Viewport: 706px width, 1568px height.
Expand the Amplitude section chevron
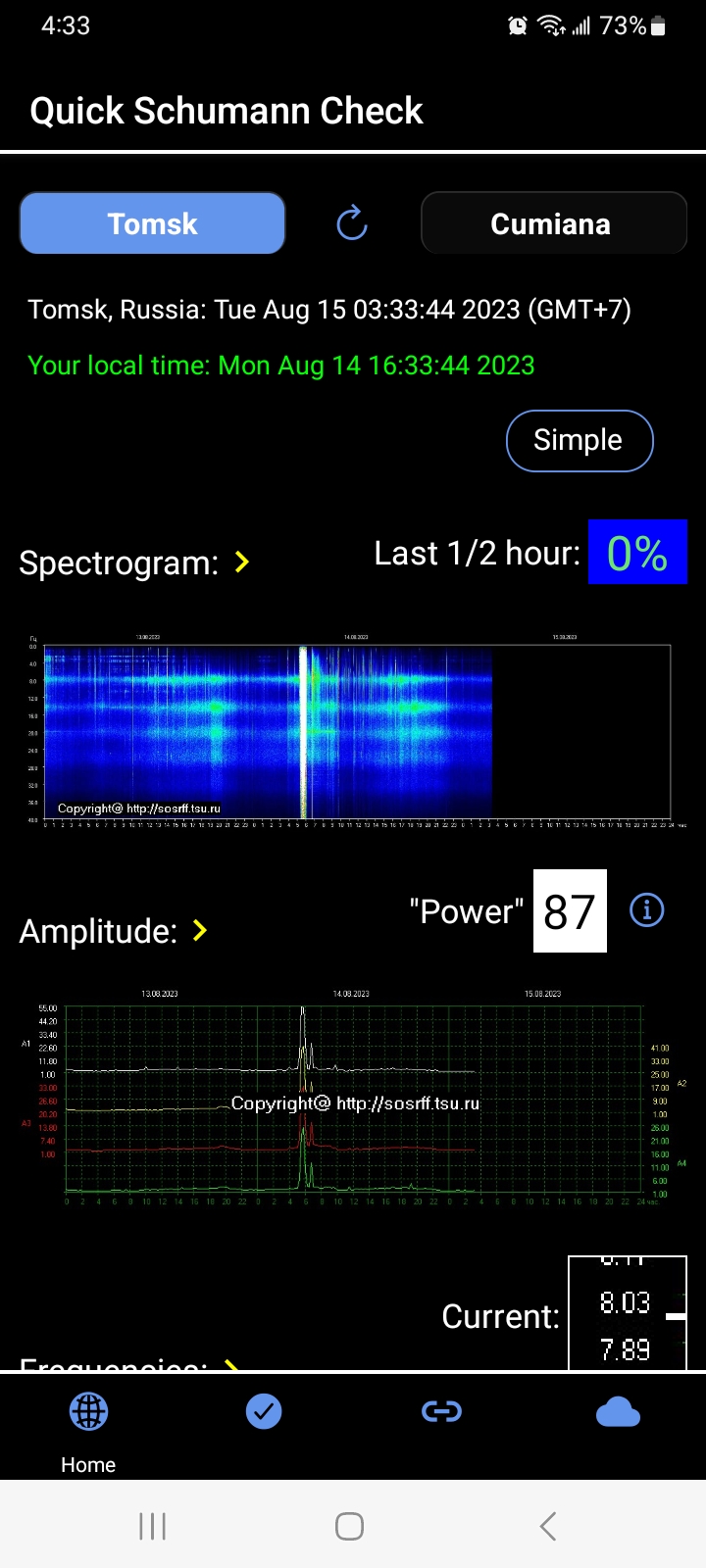(x=201, y=931)
